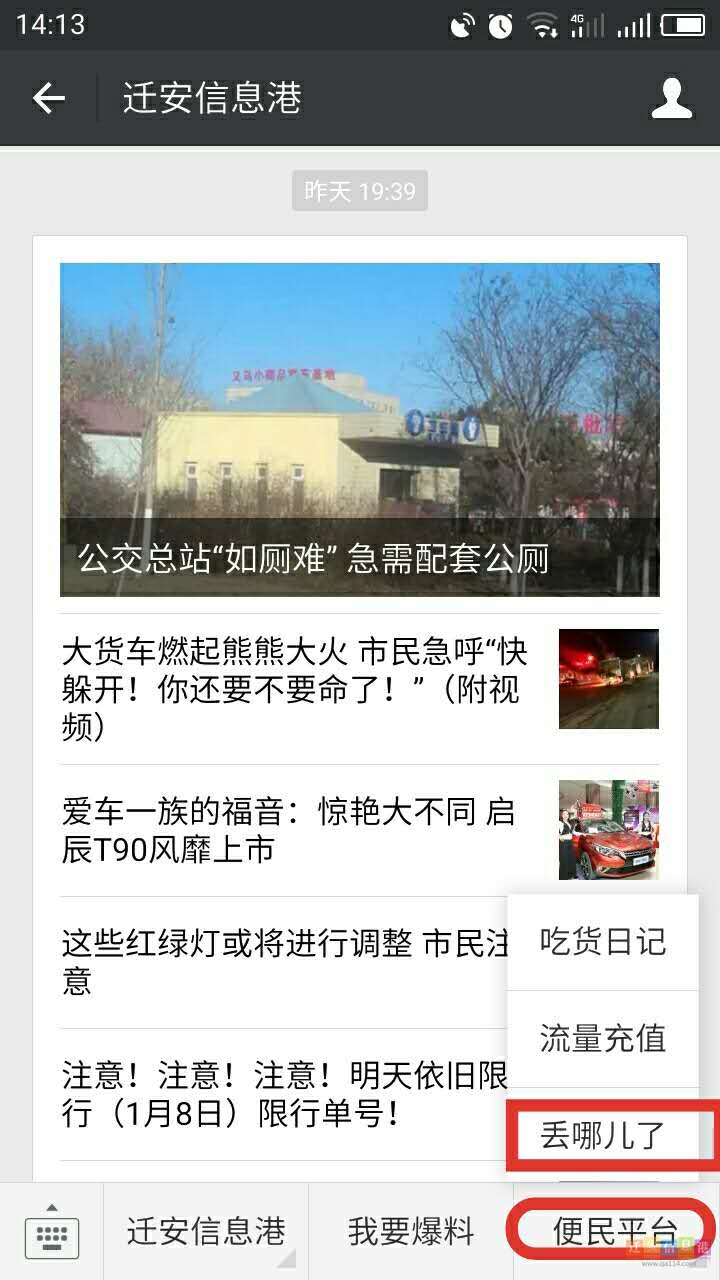This screenshot has height=1280, width=720.
Task: Tap 丢哪儿了 in the popup menu
Action: point(602,1134)
